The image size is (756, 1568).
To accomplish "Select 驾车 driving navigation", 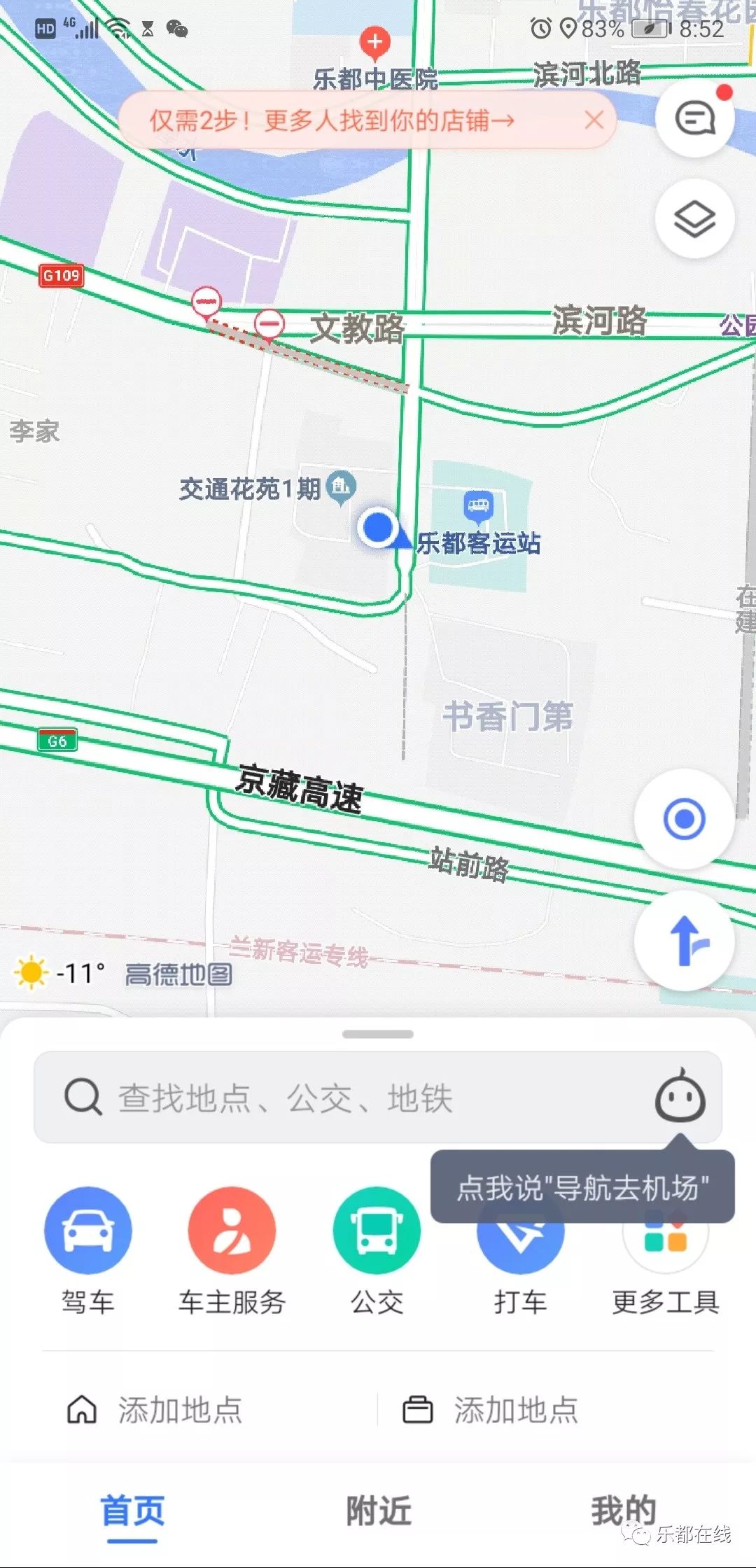I will tap(87, 1230).
